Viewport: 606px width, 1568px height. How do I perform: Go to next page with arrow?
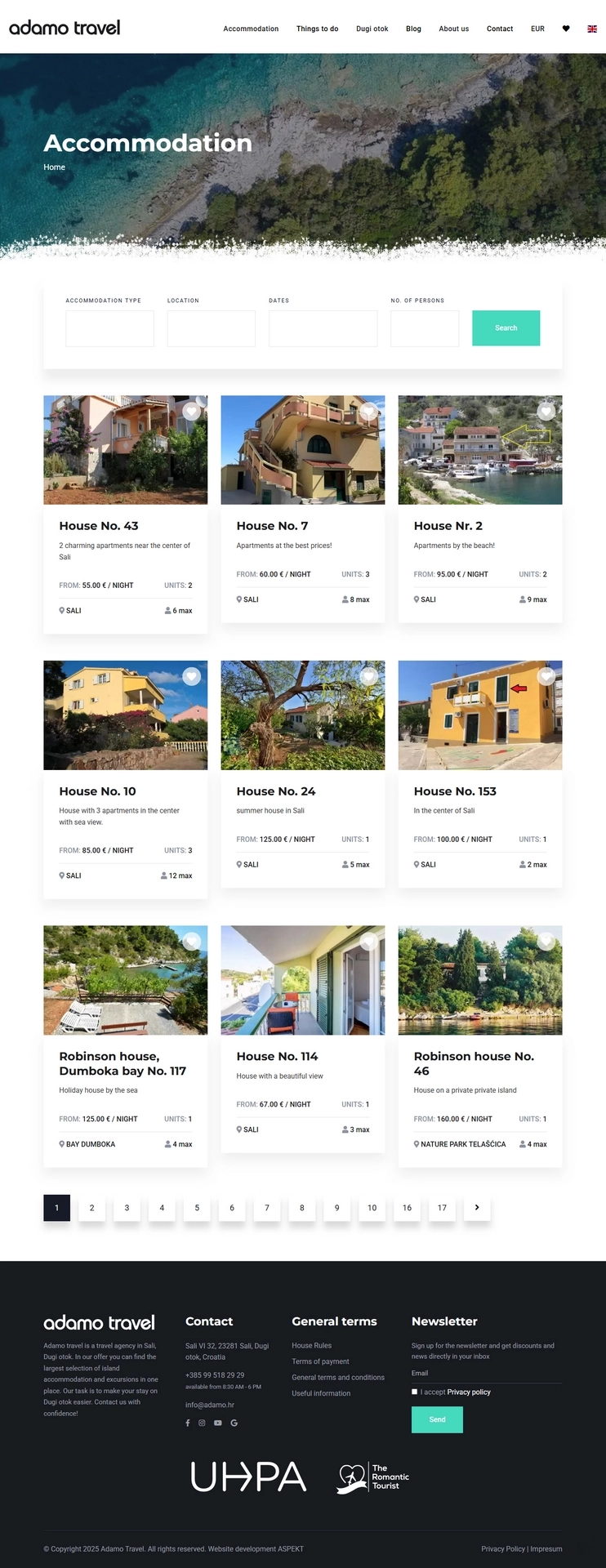click(477, 1208)
